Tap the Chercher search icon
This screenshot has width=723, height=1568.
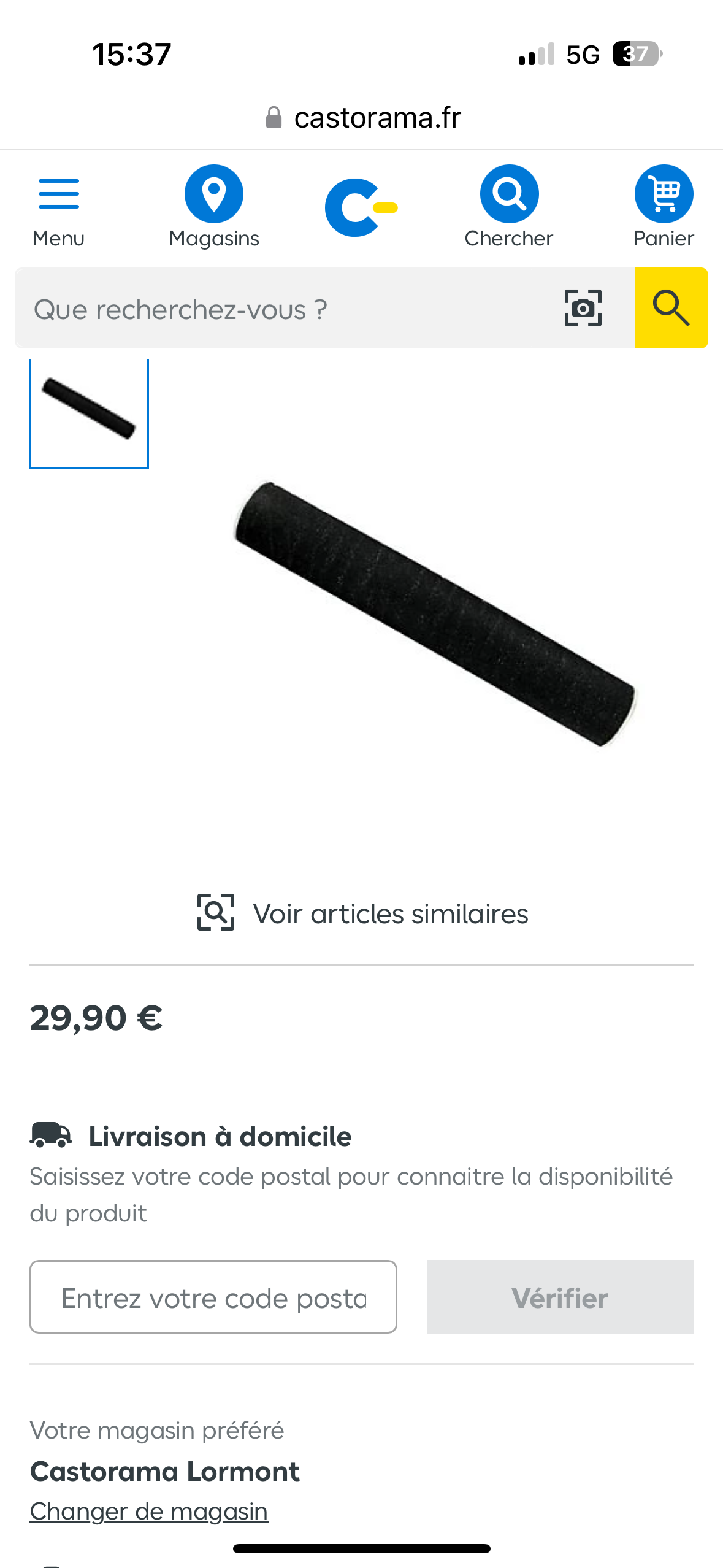pos(509,206)
